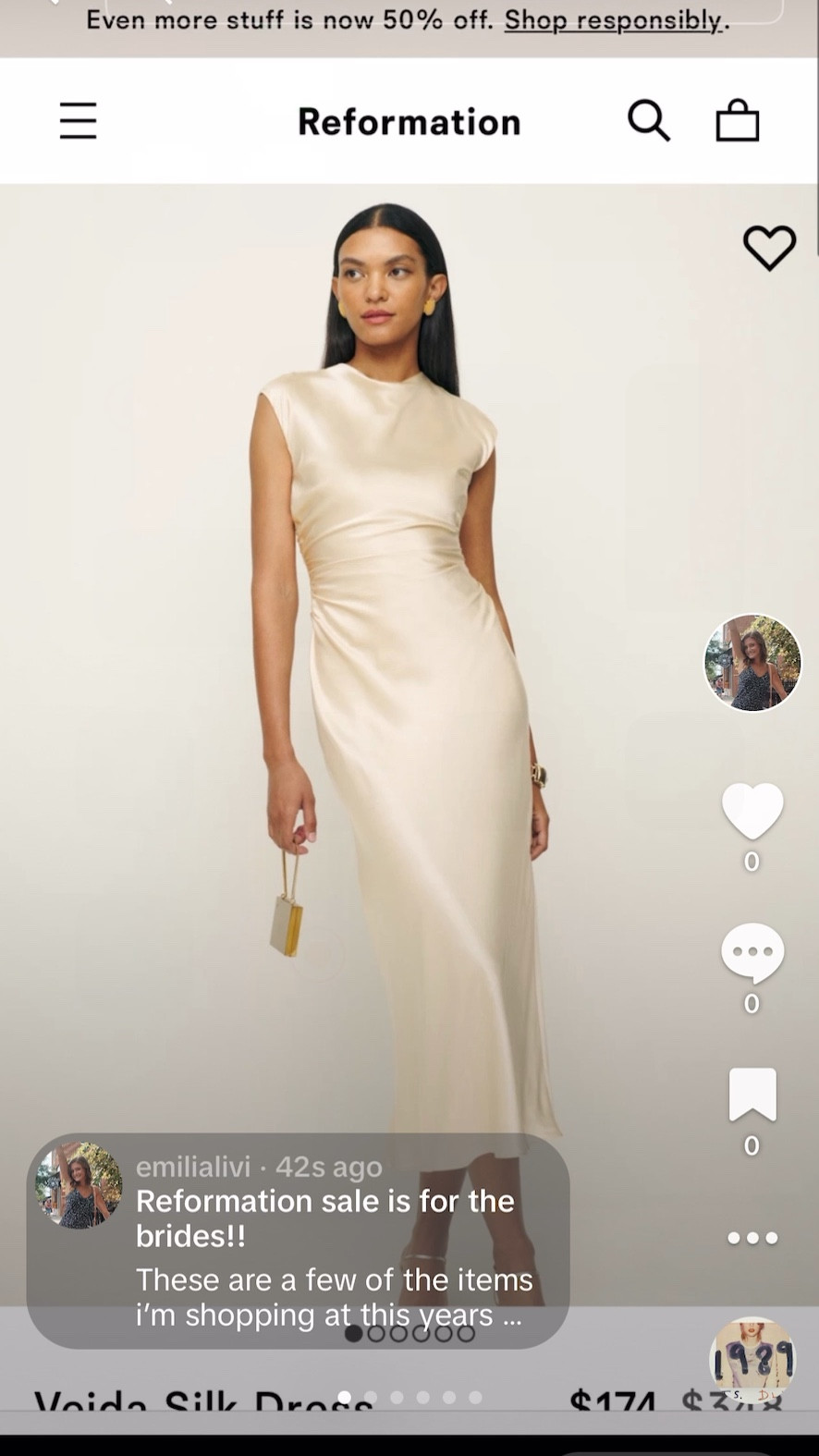Open the three-dot more options icon
The height and width of the screenshot is (1456, 819).
coord(753,1235)
